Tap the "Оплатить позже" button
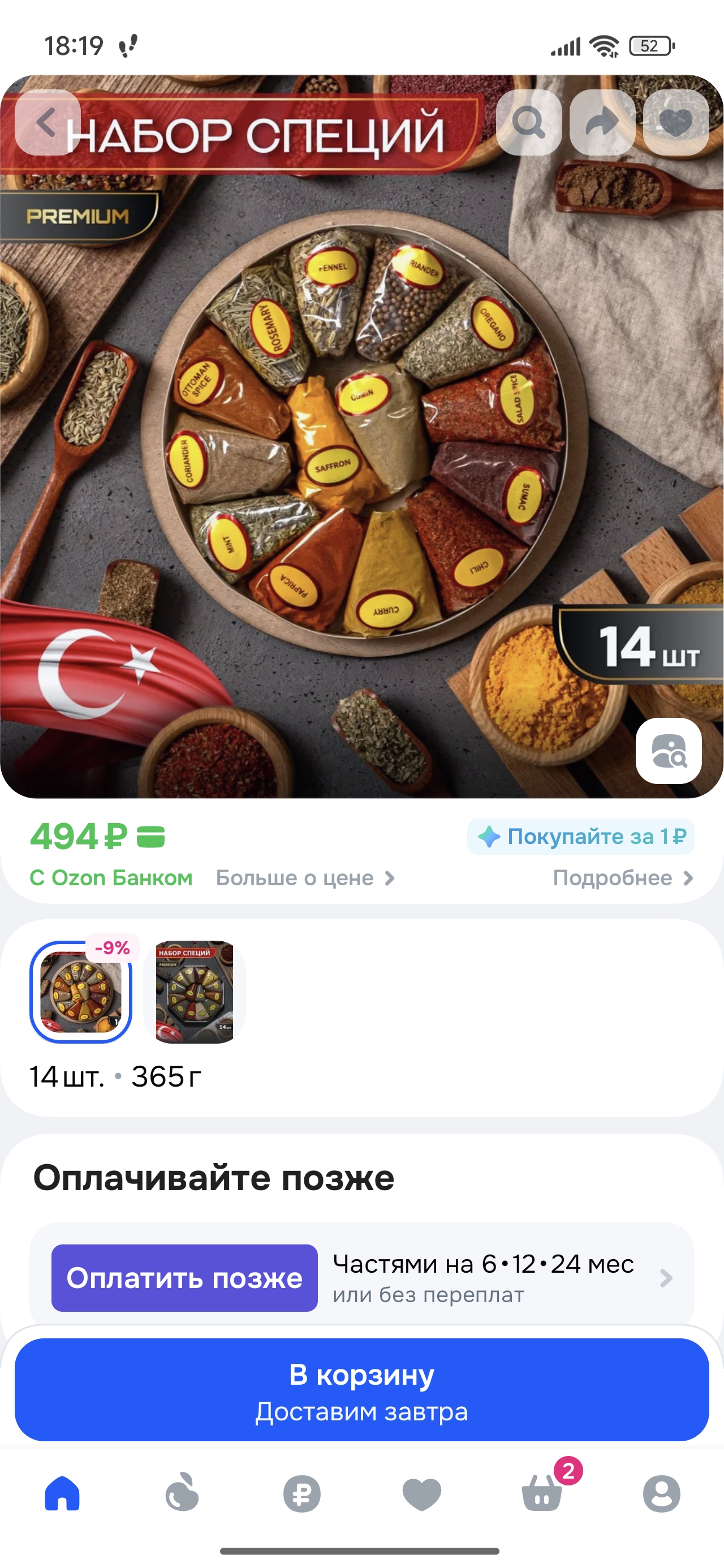The width and height of the screenshot is (724, 1568). 184,1278
